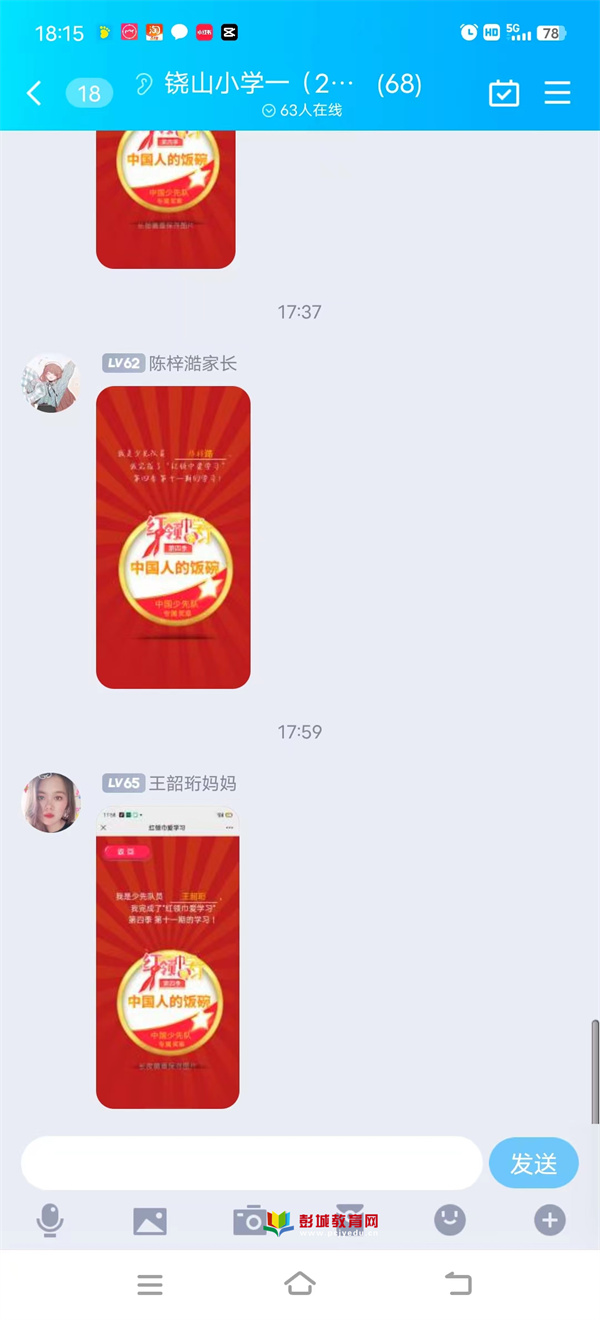600x1320 pixels.
Task: Open more options with the plus icon
Action: click(549, 1220)
